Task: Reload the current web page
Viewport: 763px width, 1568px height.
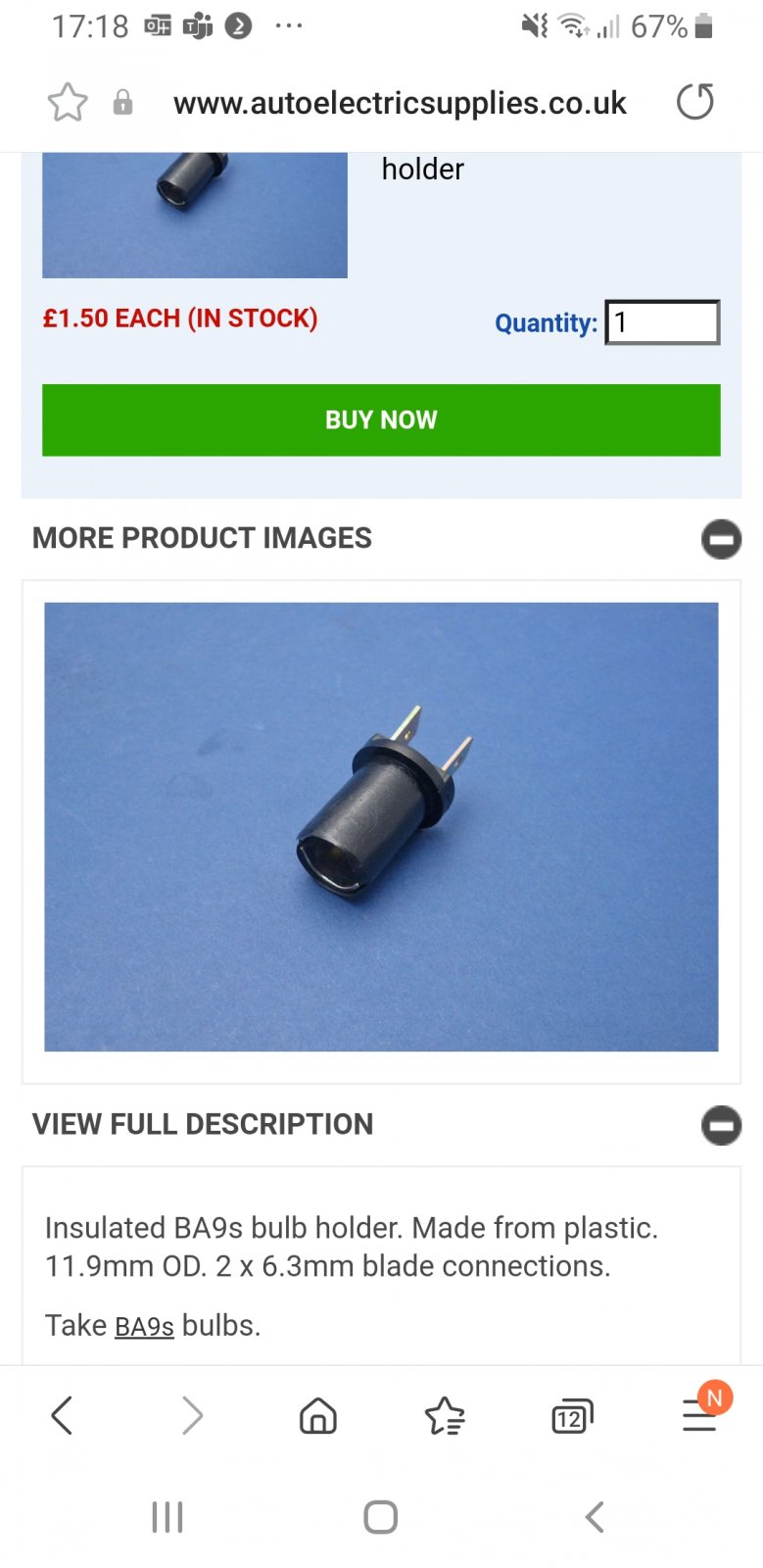Action: click(695, 102)
